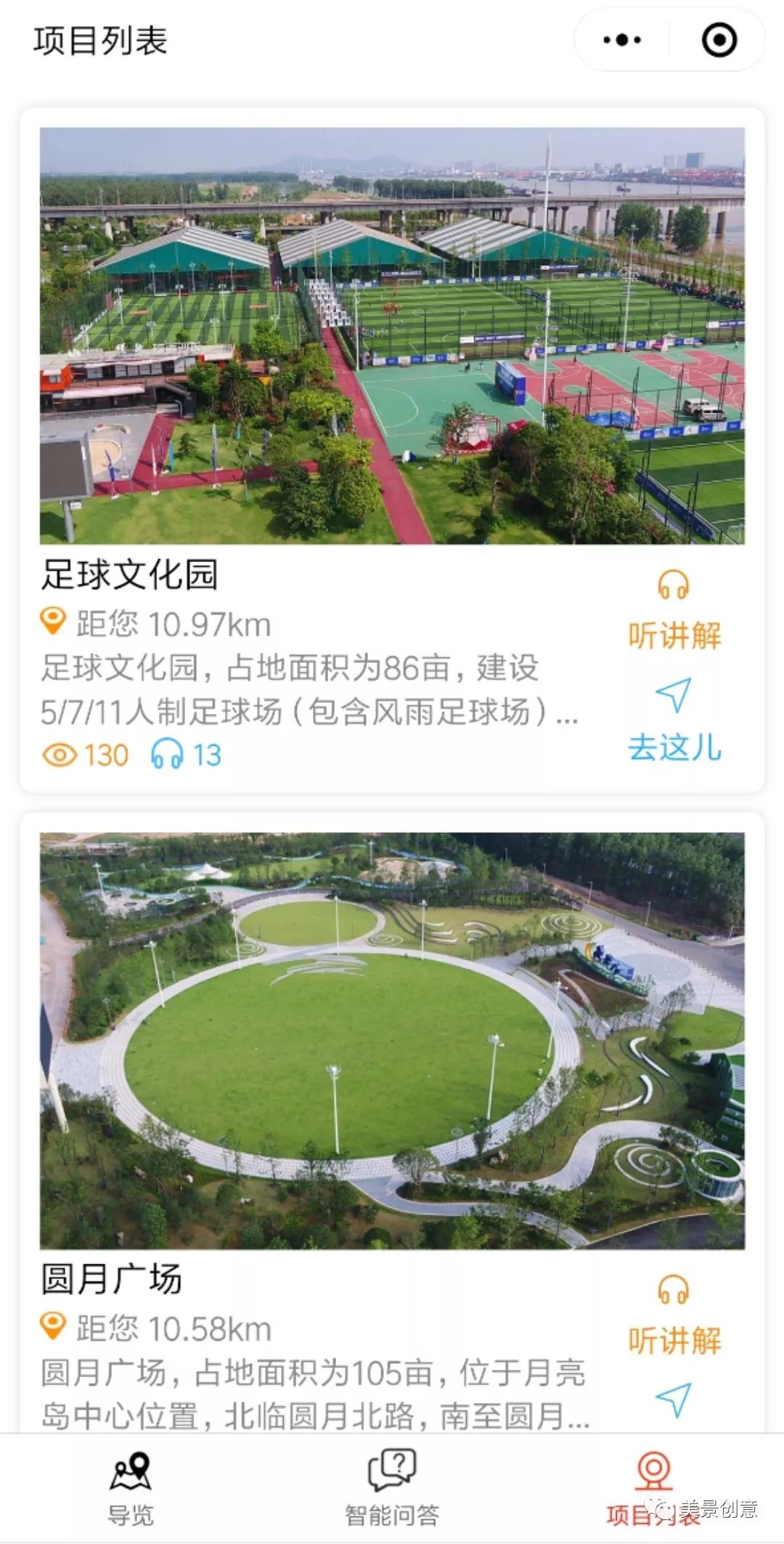Select the 项目列表 tab
This screenshot has width=784, height=1544.
pyautogui.click(x=653, y=1489)
